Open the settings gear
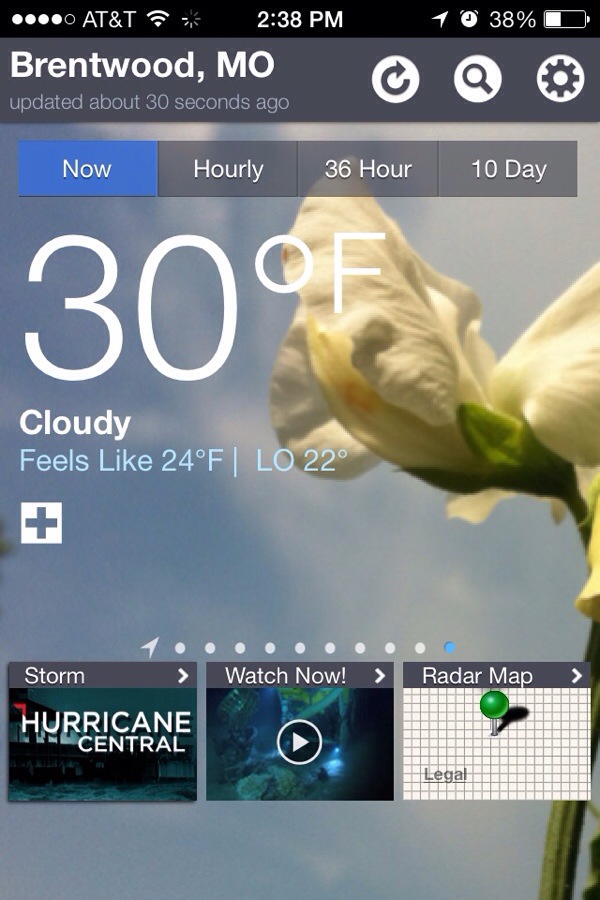 coord(560,80)
